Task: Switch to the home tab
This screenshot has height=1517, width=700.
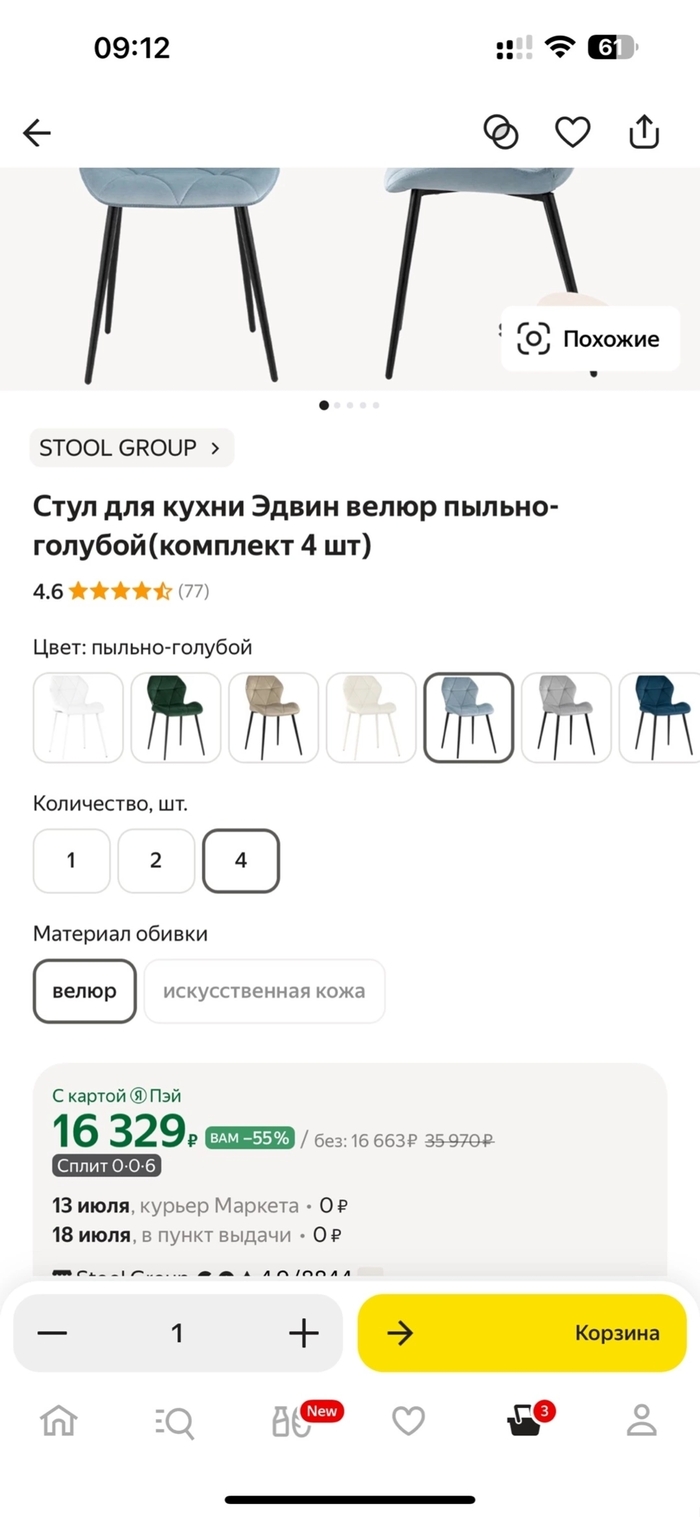Action: [58, 1421]
